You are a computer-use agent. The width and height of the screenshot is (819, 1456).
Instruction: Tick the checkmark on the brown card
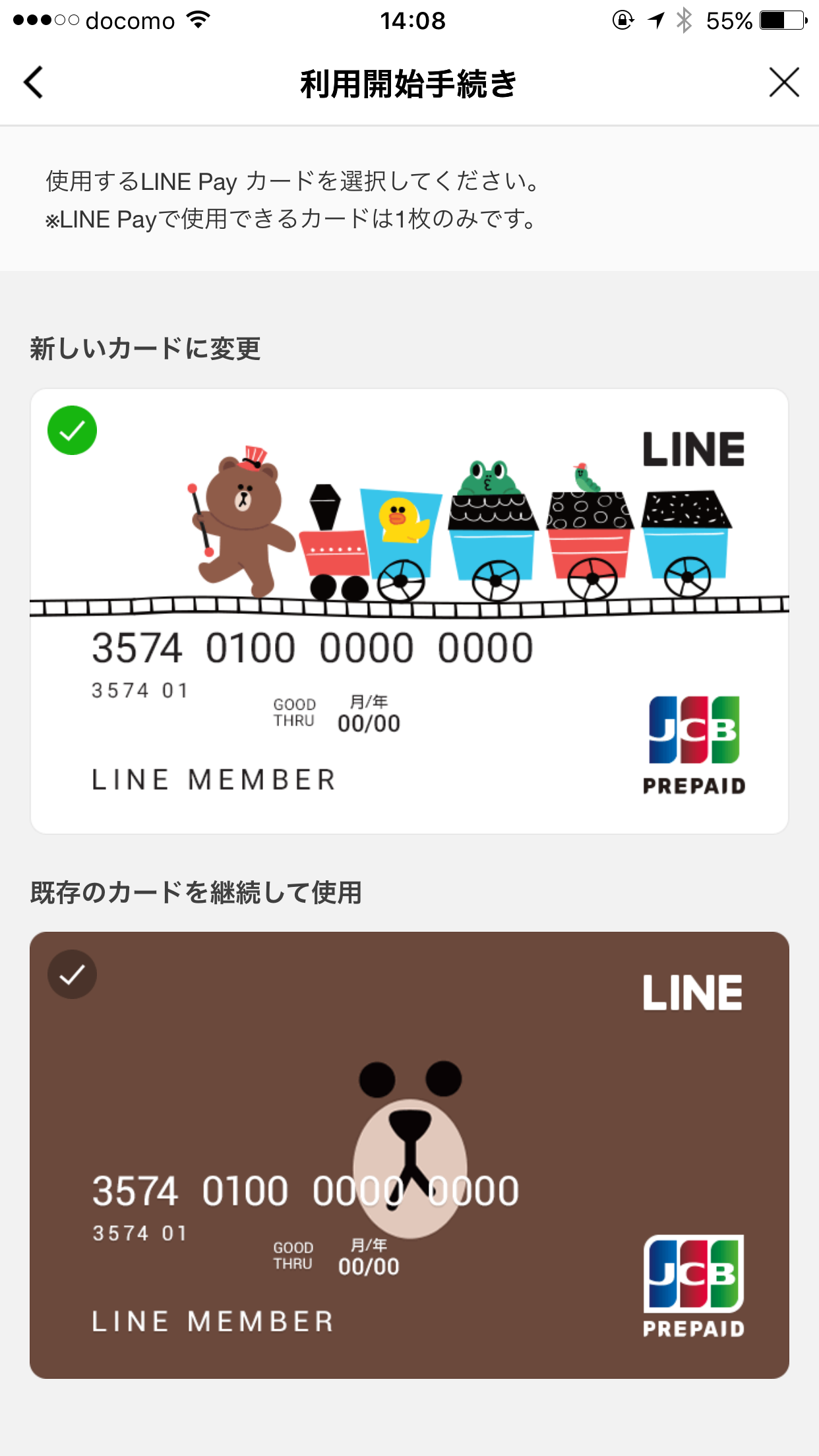tap(72, 974)
